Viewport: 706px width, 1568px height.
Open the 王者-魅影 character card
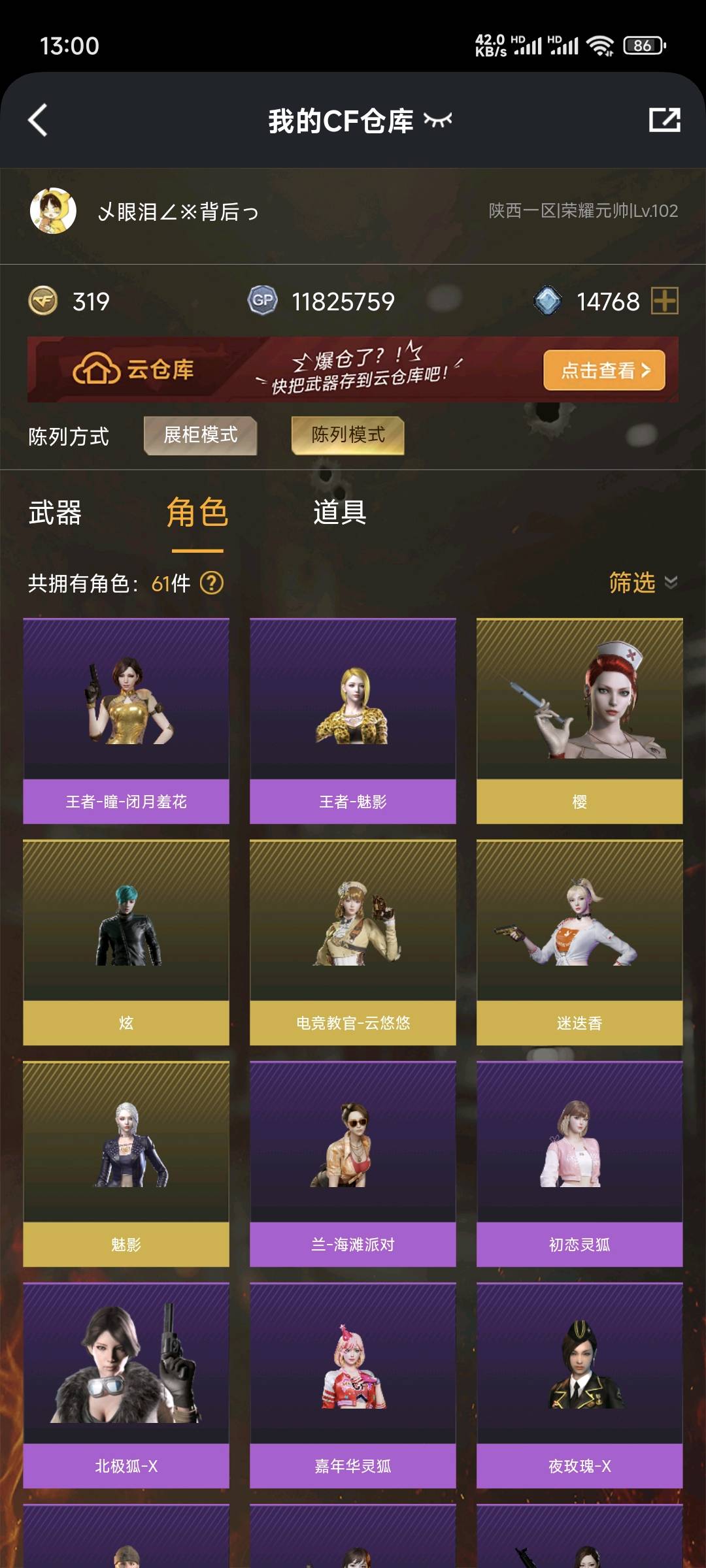pyautogui.click(x=352, y=721)
